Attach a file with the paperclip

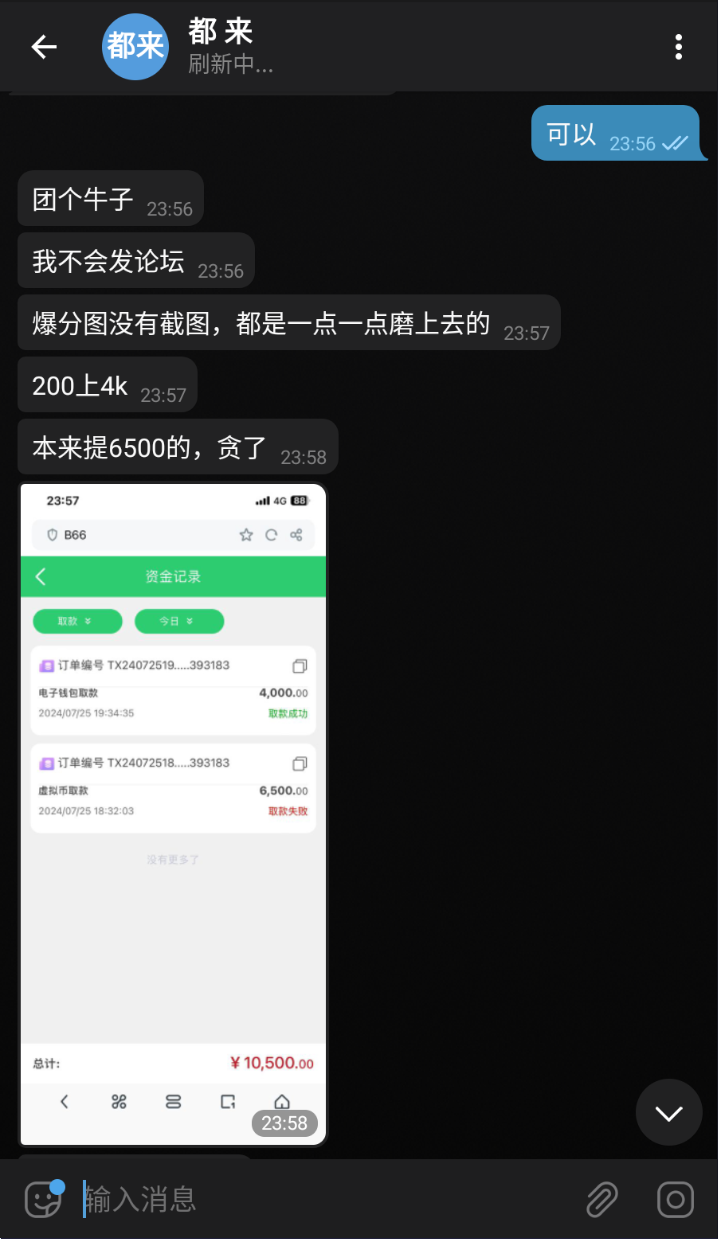click(602, 1199)
